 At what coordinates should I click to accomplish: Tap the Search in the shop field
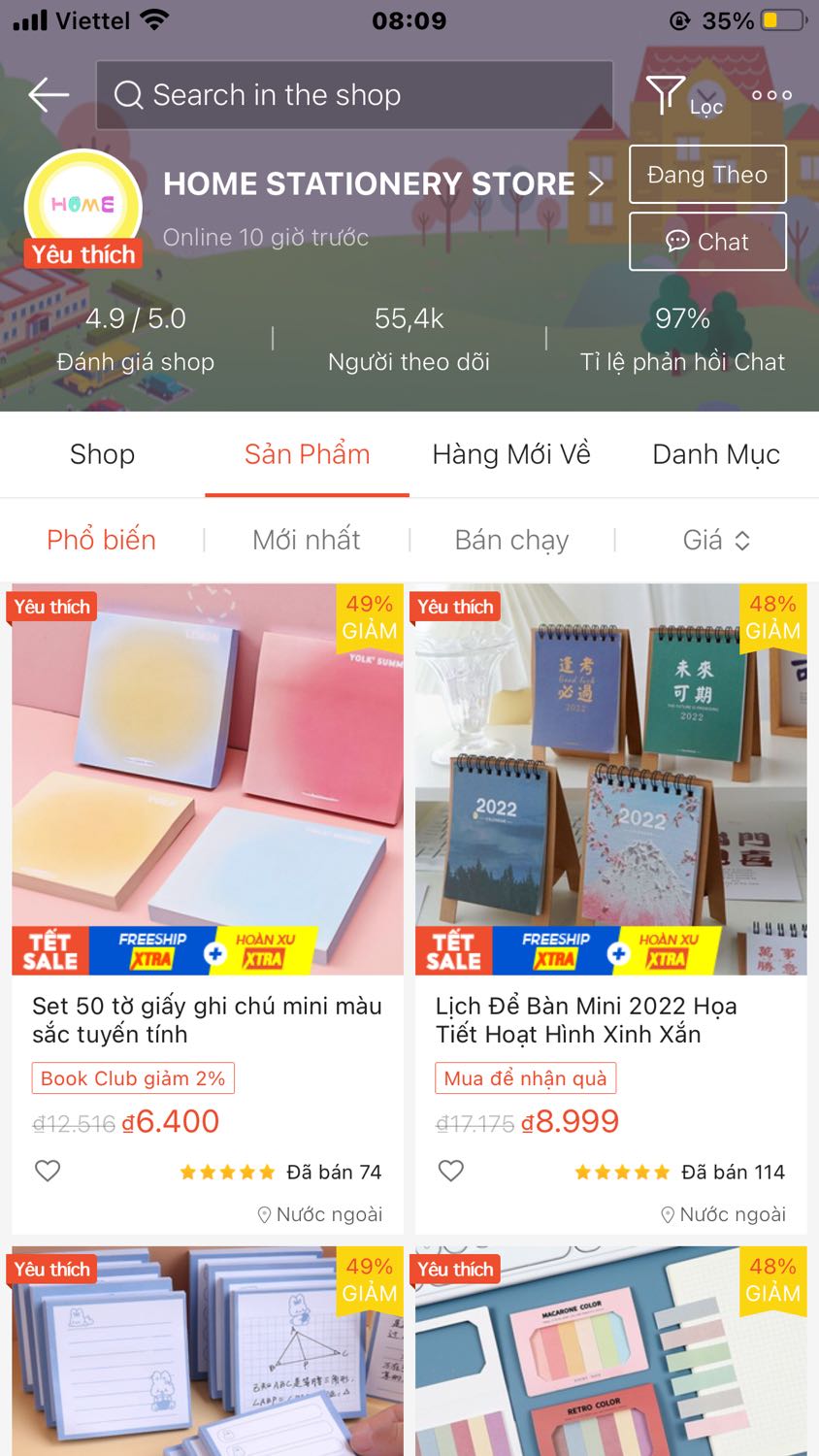click(354, 95)
